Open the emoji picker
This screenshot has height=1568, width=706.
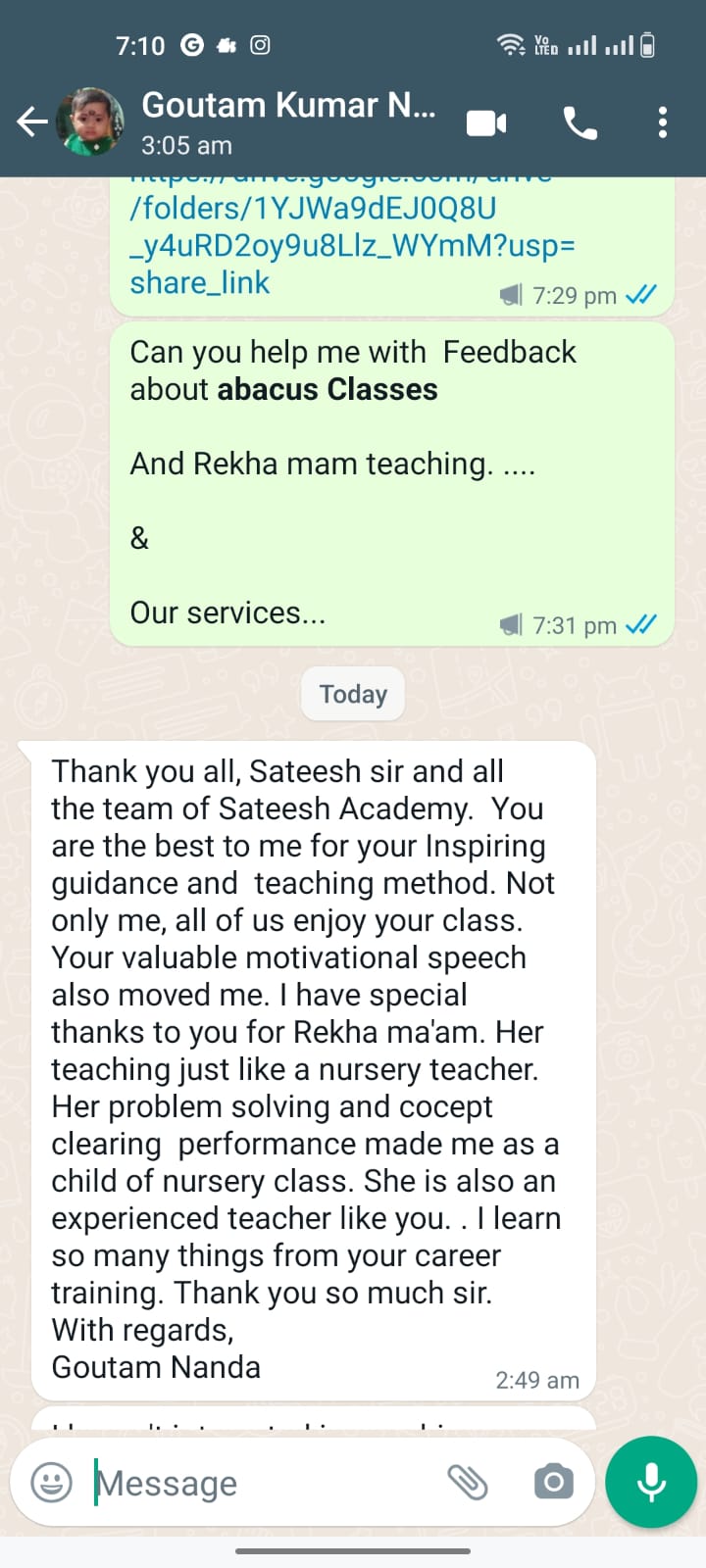pyautogui.click(x=52, y=1482)
